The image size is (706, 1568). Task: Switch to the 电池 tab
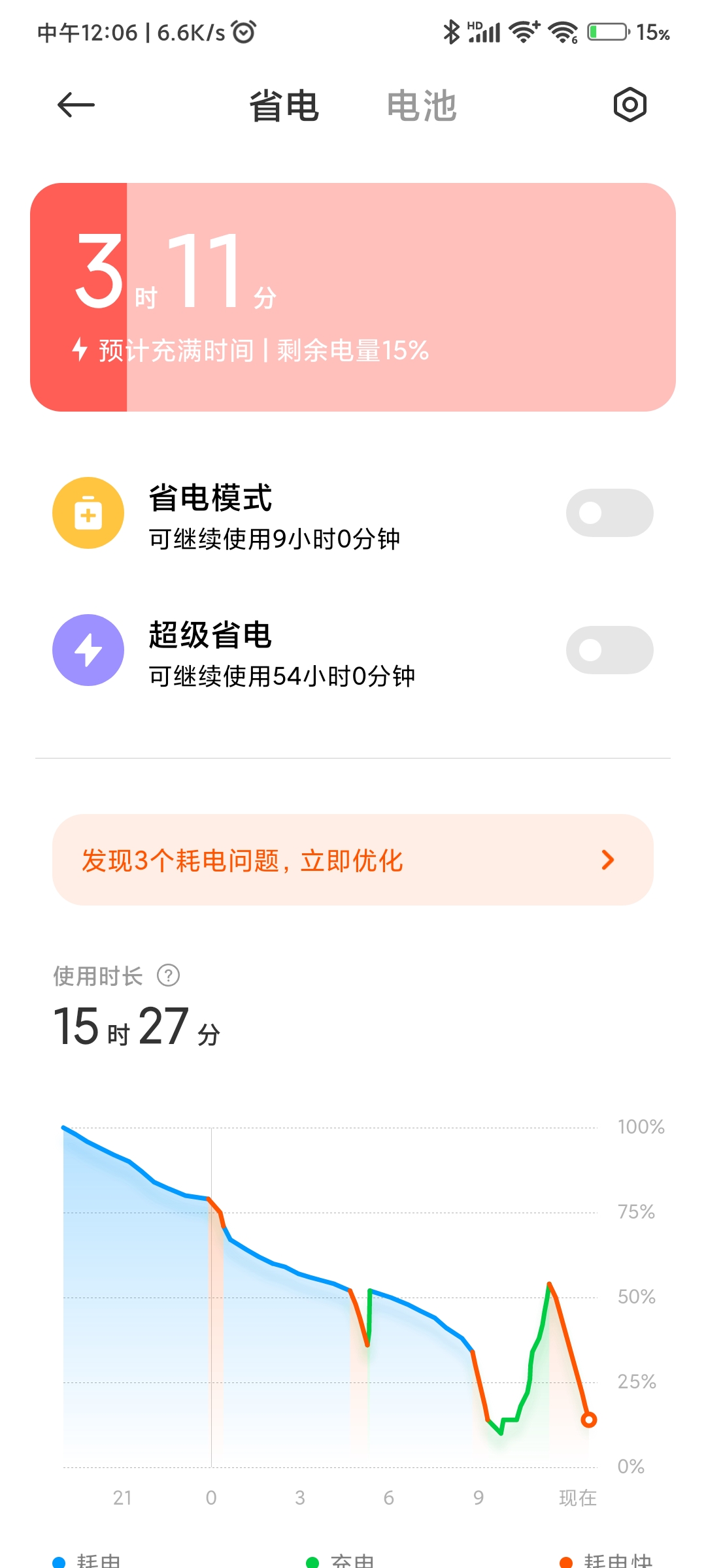(422, 106)
